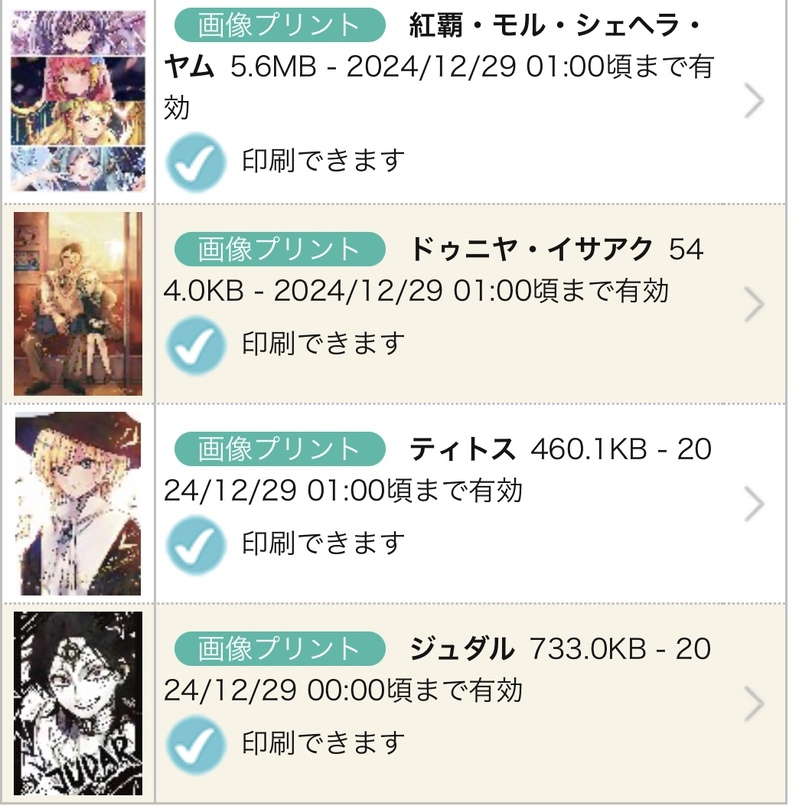
Task: Open the 紅覇・モル・シェヘラ・ヤム print file
Action: (x=450, y=100)
